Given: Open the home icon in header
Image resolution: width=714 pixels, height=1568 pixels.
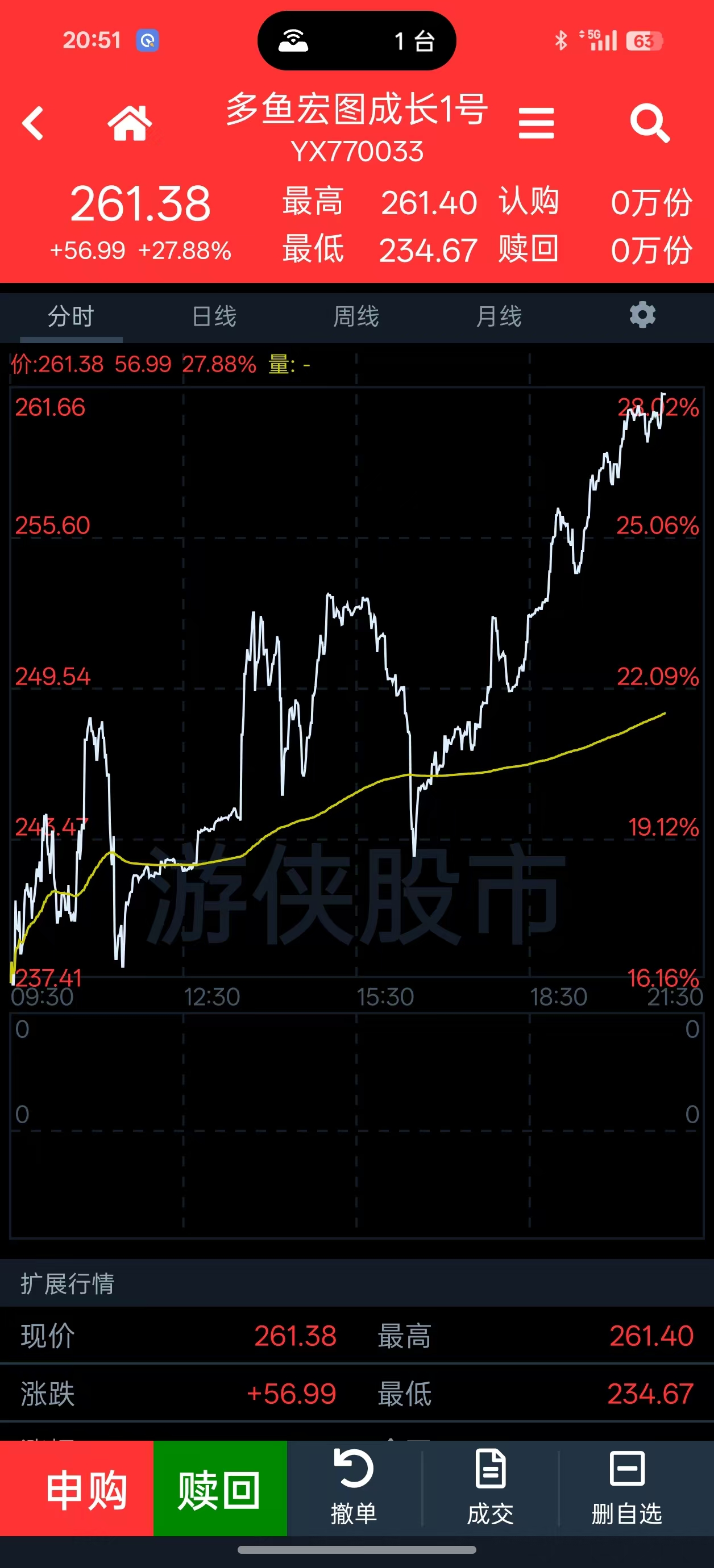Looking at the screenshot, I should tap(129, 124).
